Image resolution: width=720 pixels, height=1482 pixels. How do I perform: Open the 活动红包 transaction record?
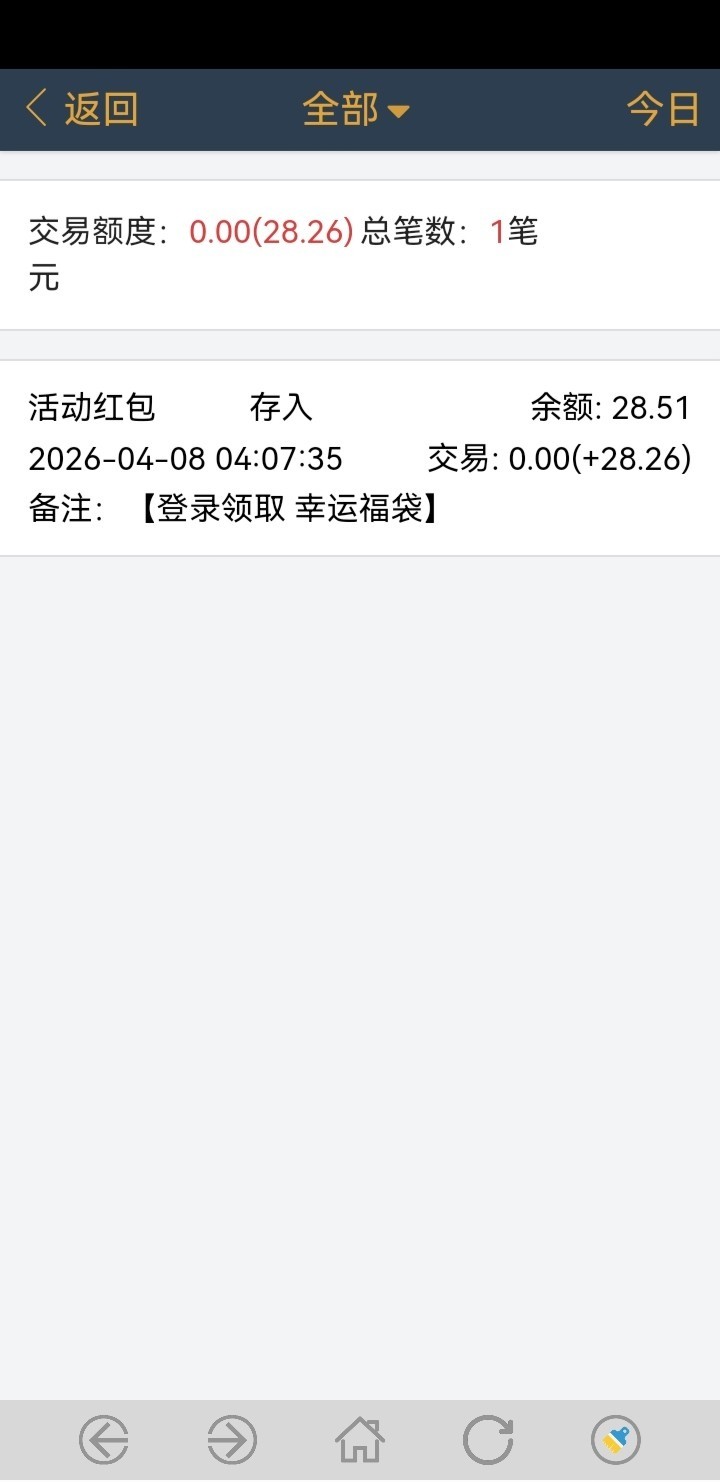tap(360, 458)
